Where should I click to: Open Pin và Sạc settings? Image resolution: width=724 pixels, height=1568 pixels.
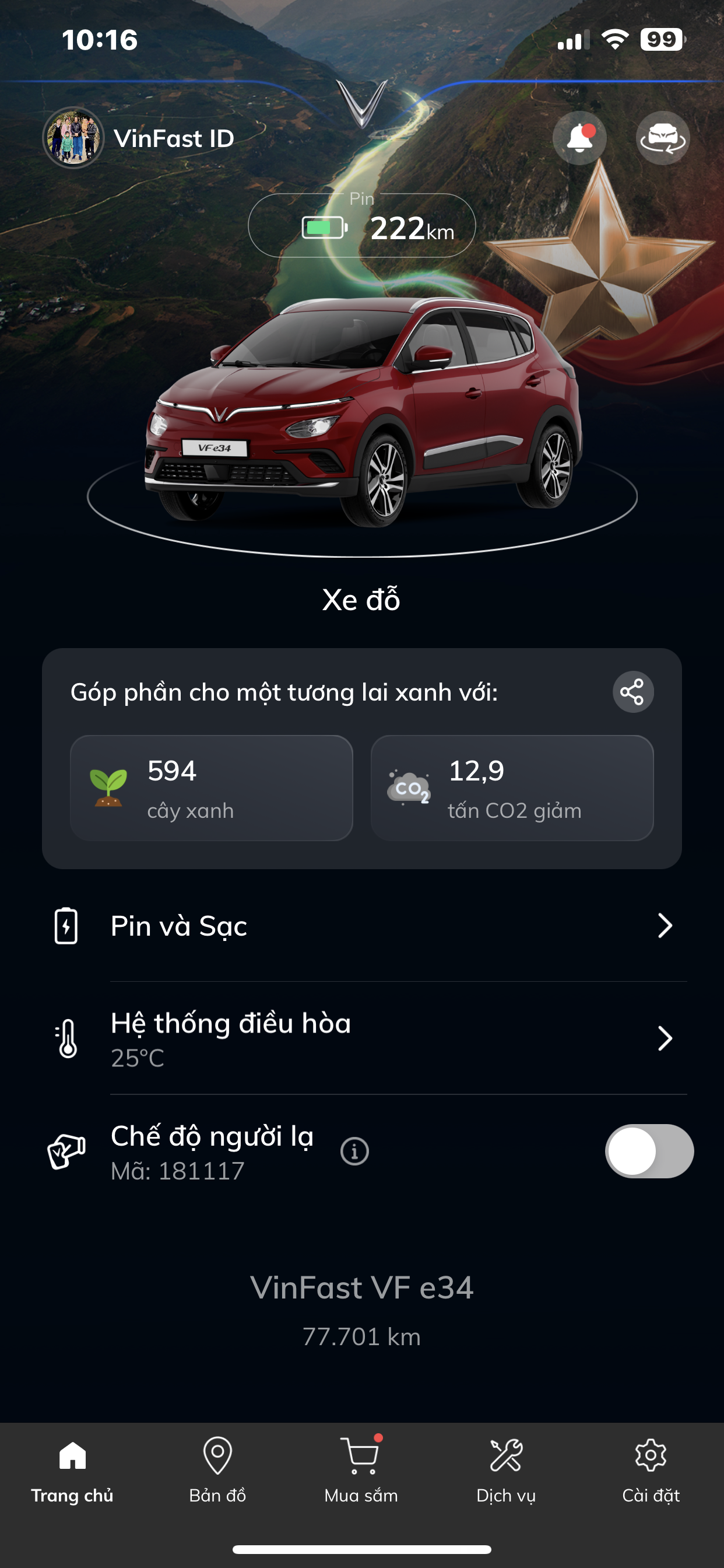[365, 926]
